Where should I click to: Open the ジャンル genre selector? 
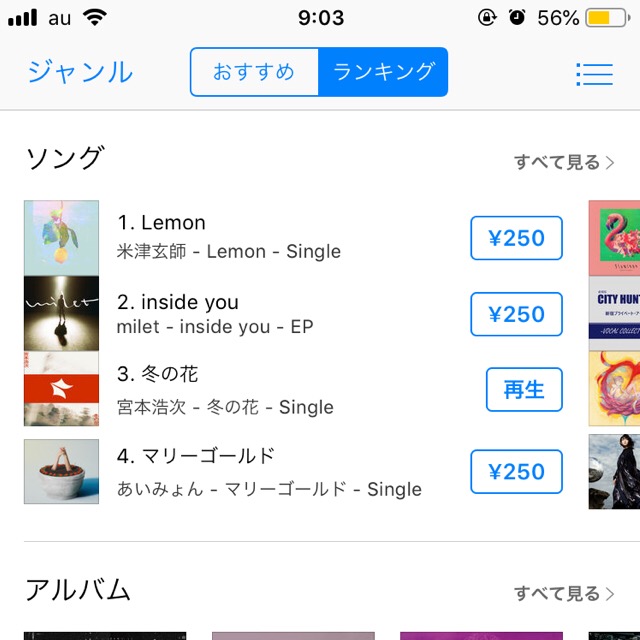point(80,72)
